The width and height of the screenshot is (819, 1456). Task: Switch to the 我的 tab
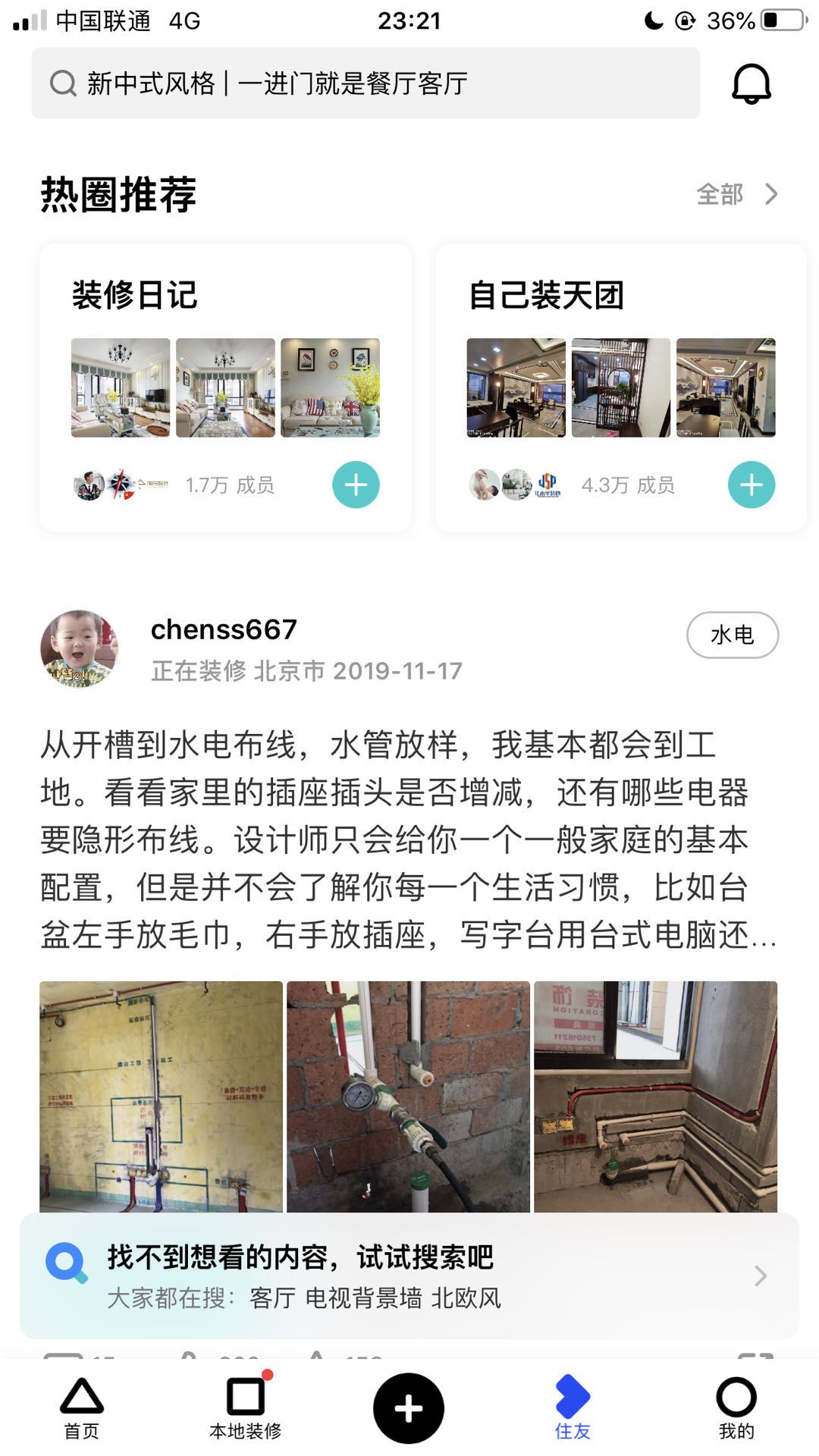(736, 1408)
